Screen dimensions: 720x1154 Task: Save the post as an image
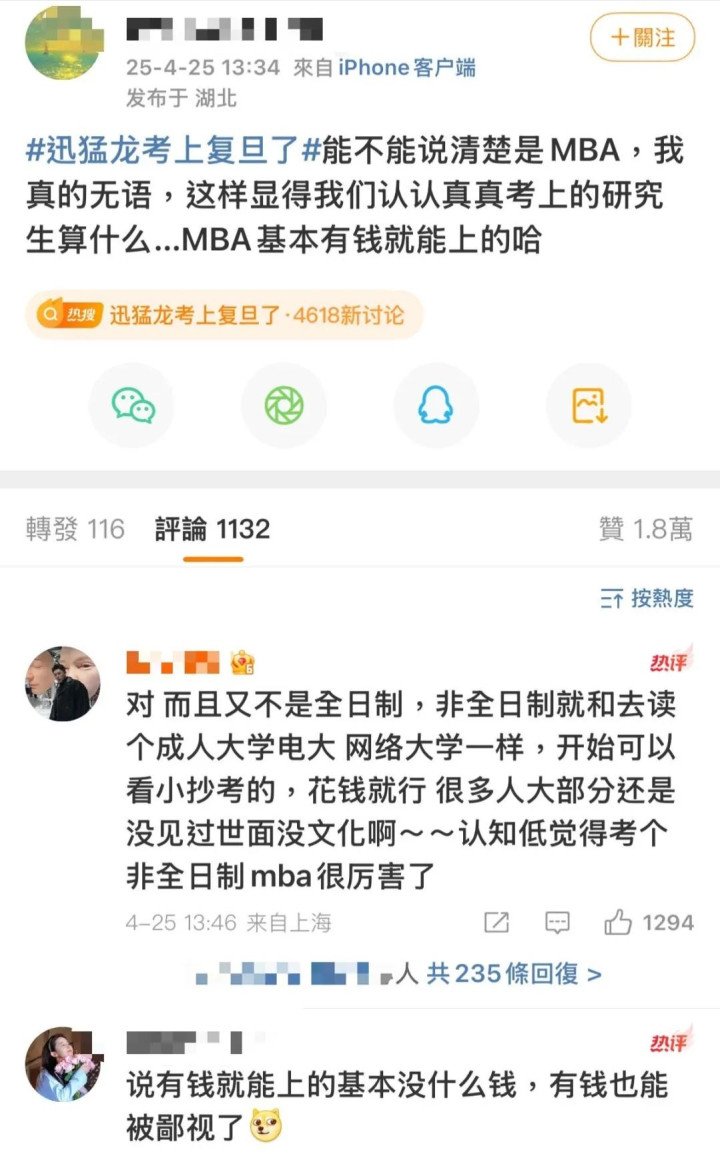click(x=588, y=405)
